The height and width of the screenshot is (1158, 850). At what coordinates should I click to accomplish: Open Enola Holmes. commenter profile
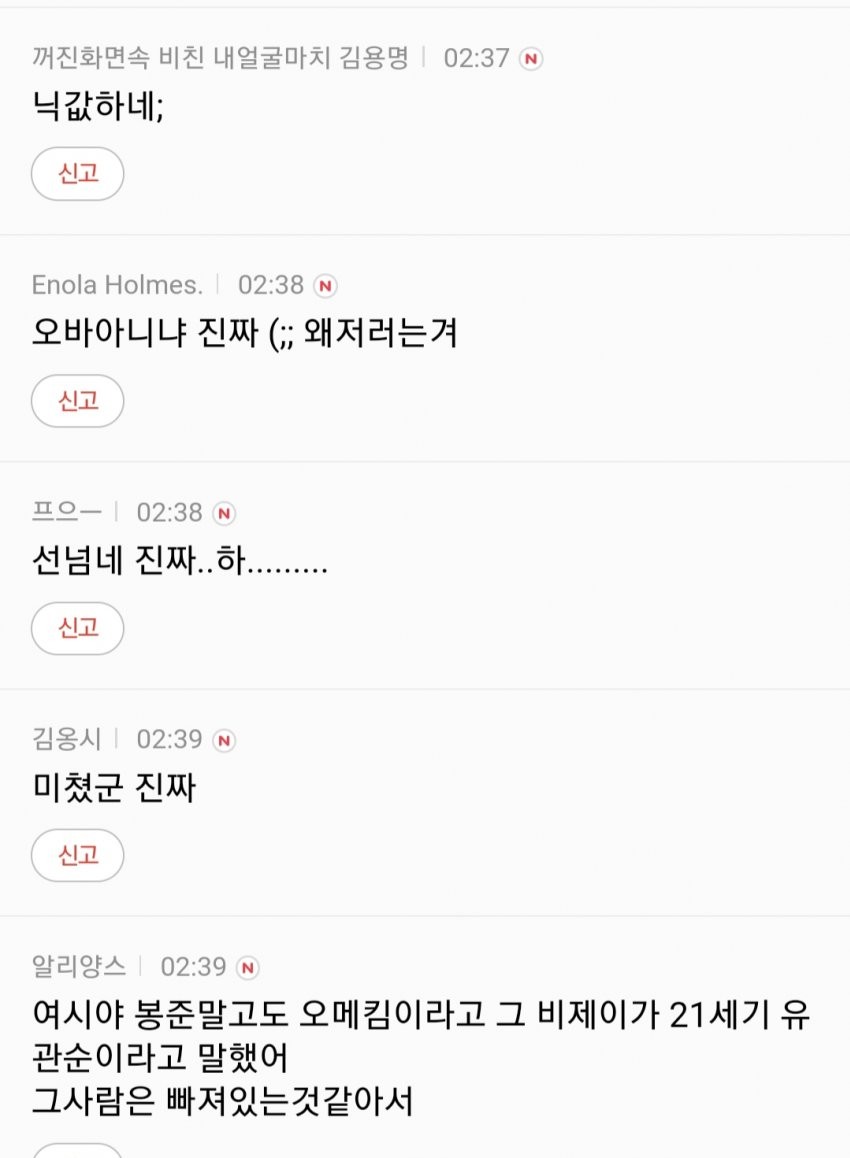point(117,285)
